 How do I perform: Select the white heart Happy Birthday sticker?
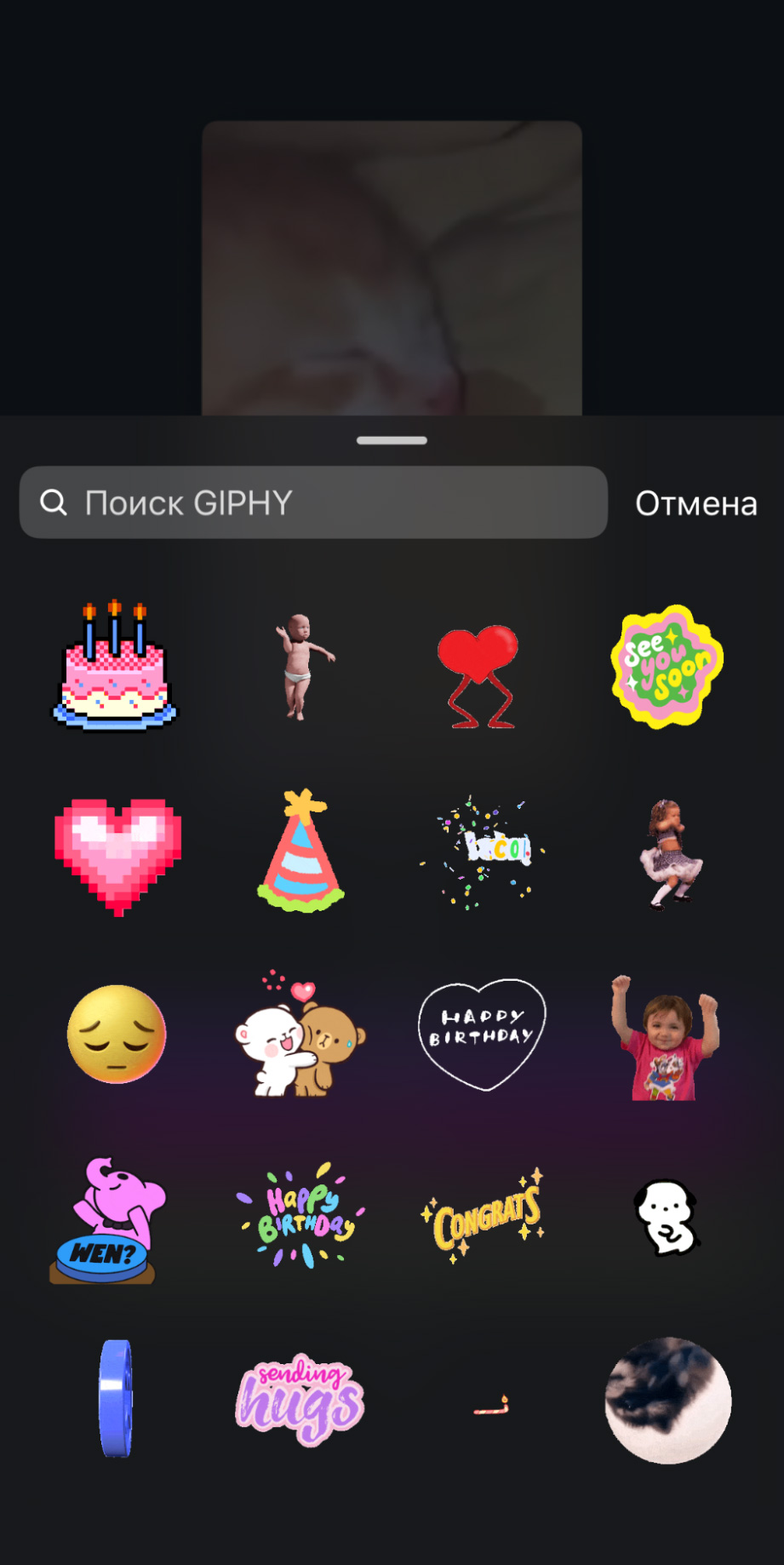click(482, 1033)
